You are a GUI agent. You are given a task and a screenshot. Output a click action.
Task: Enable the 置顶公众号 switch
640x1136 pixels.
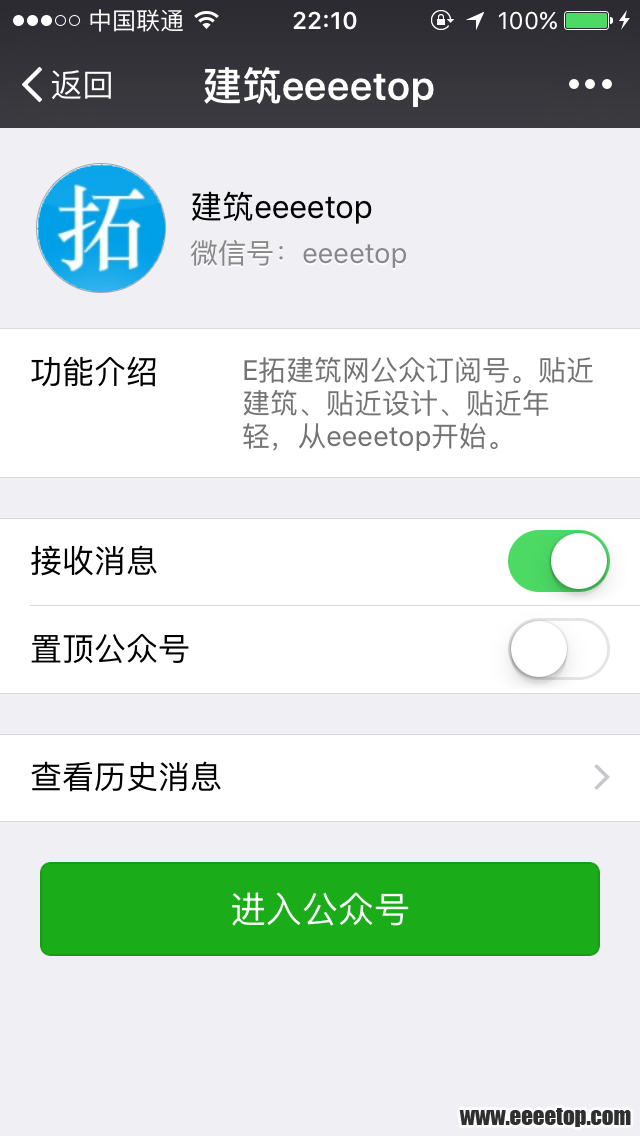tap(558, 649)
